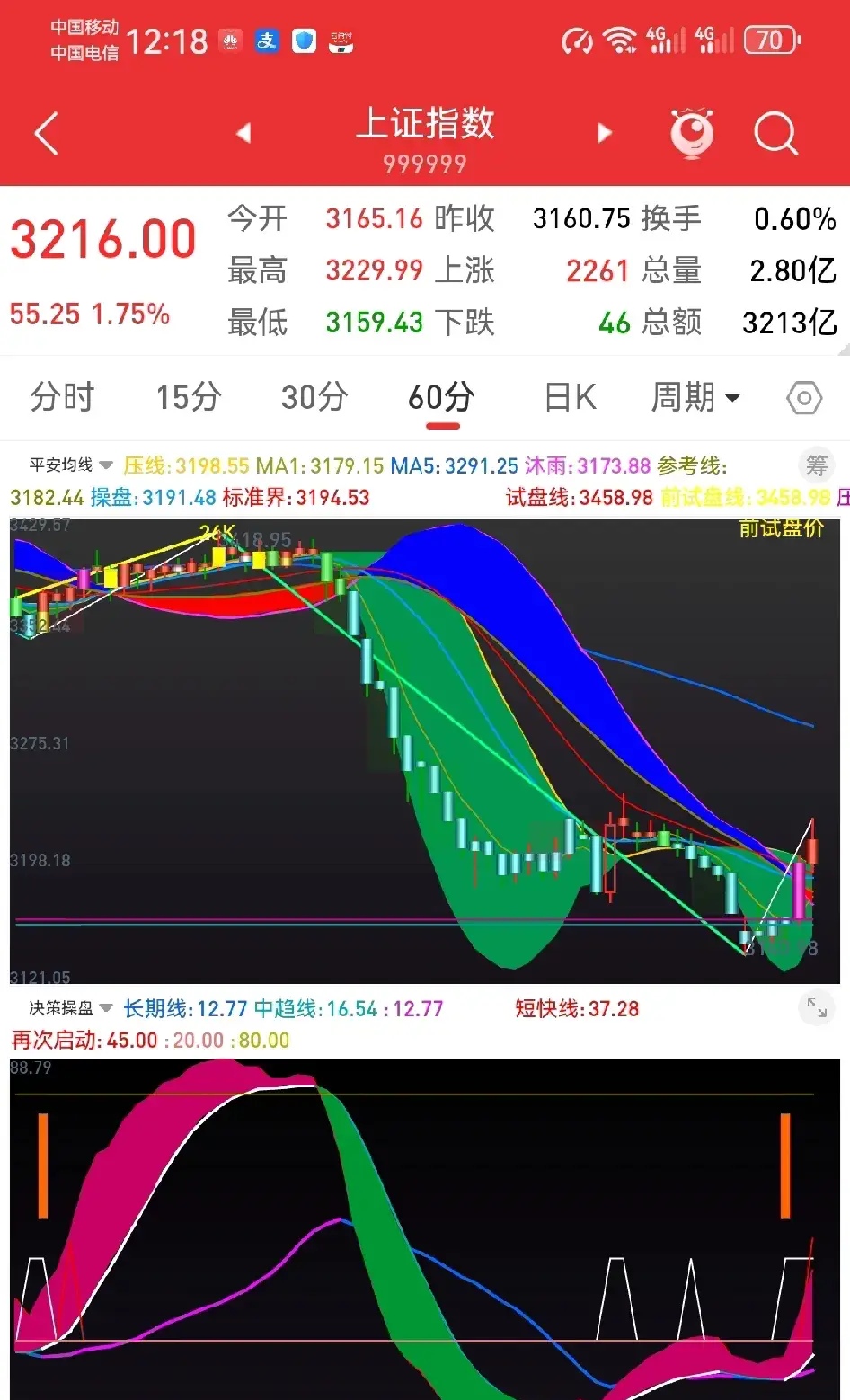The width and height of the screenshot is (850, 1400).
Task: Switch to the next stock
Action: click(x=605, y=134)
